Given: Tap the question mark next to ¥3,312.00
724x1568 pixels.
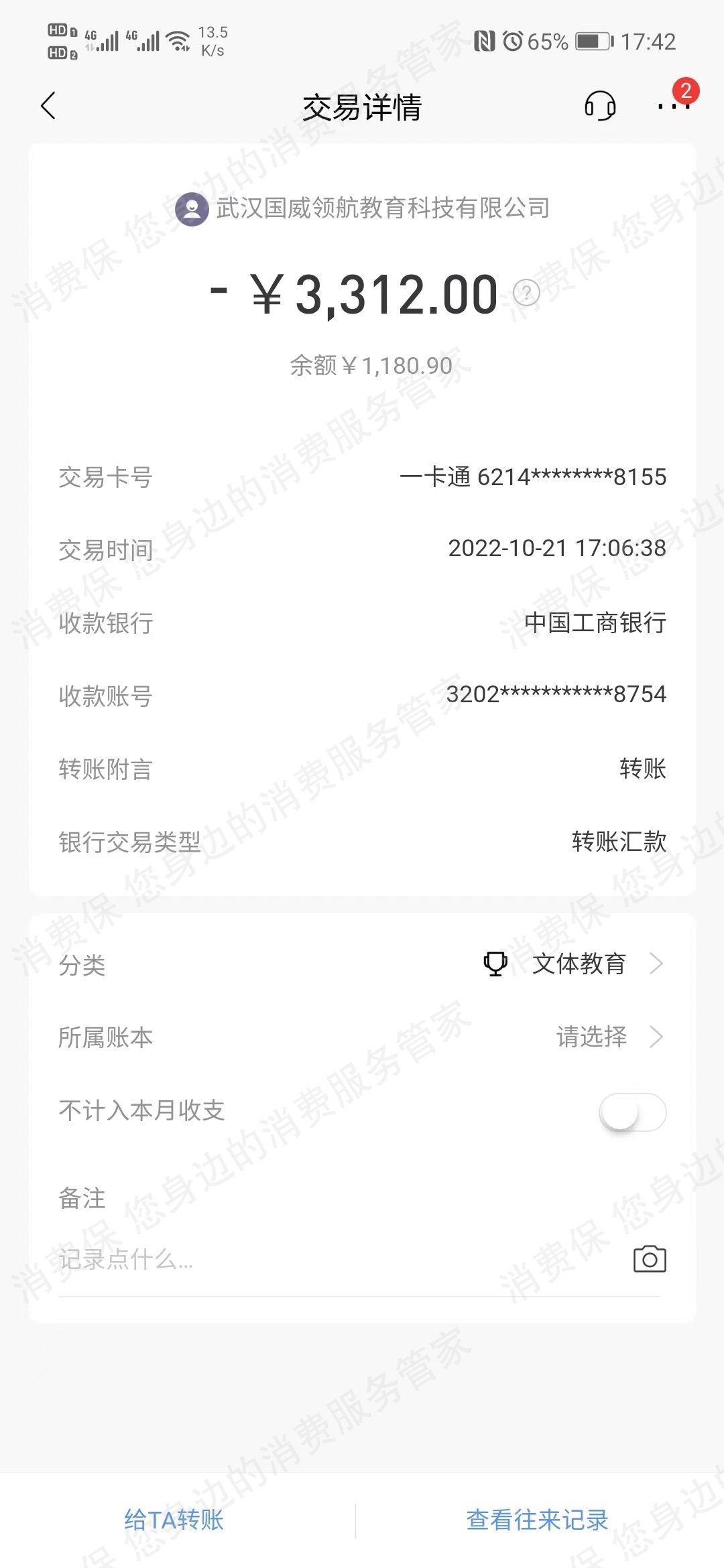Looking at the screenshot, I should click(527, 291).
